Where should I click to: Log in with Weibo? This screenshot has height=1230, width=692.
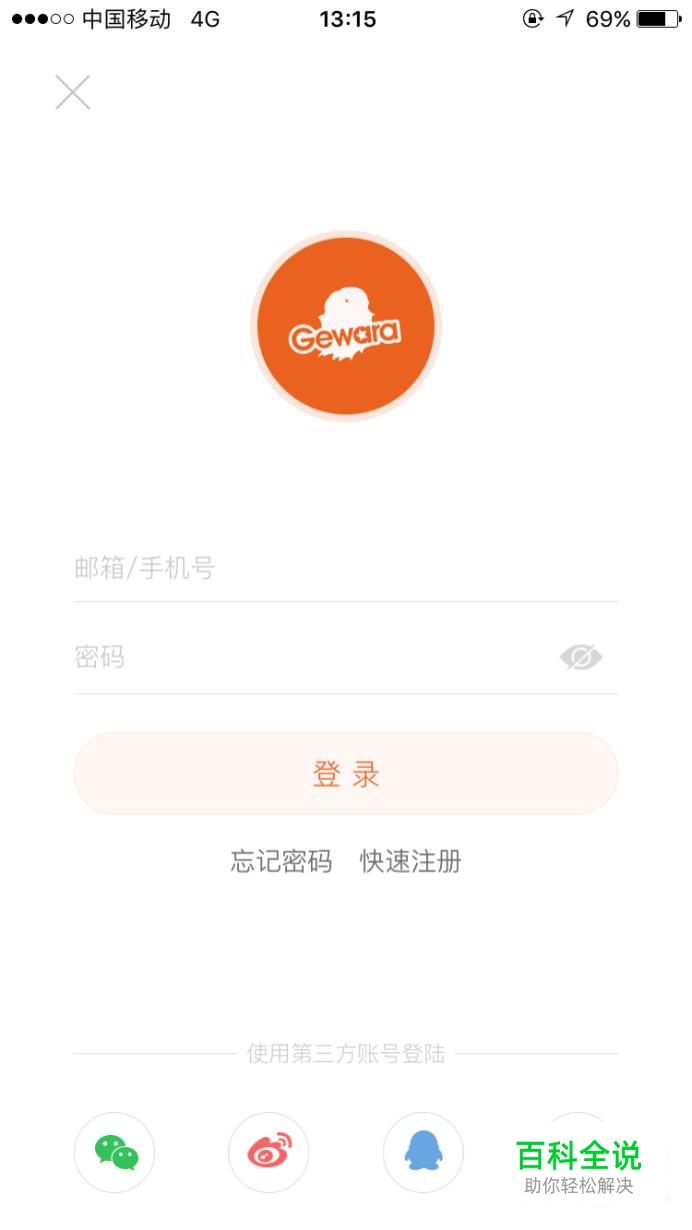point(269,1153)
